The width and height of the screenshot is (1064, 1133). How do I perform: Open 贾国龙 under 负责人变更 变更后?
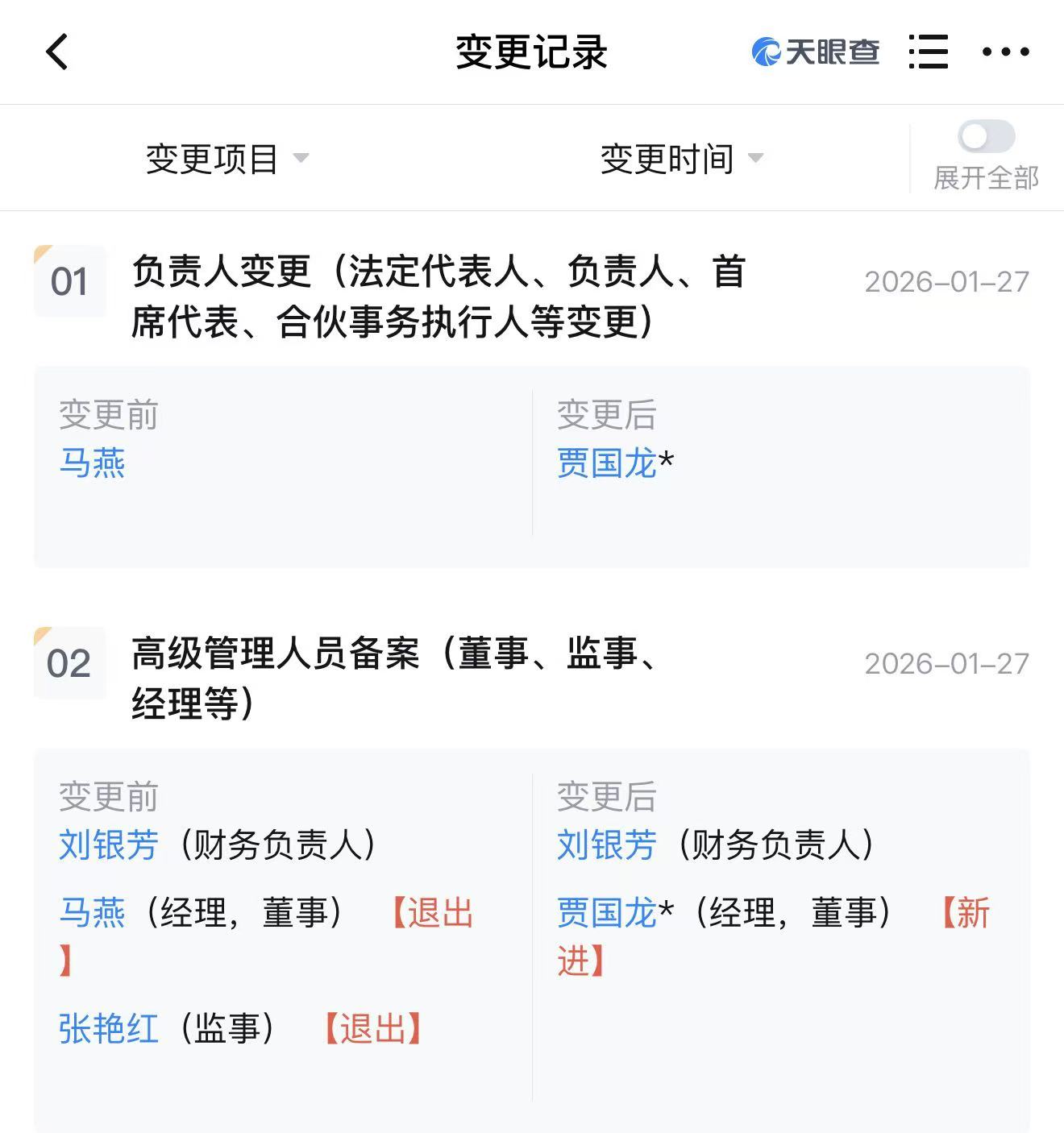pos(607,463)
